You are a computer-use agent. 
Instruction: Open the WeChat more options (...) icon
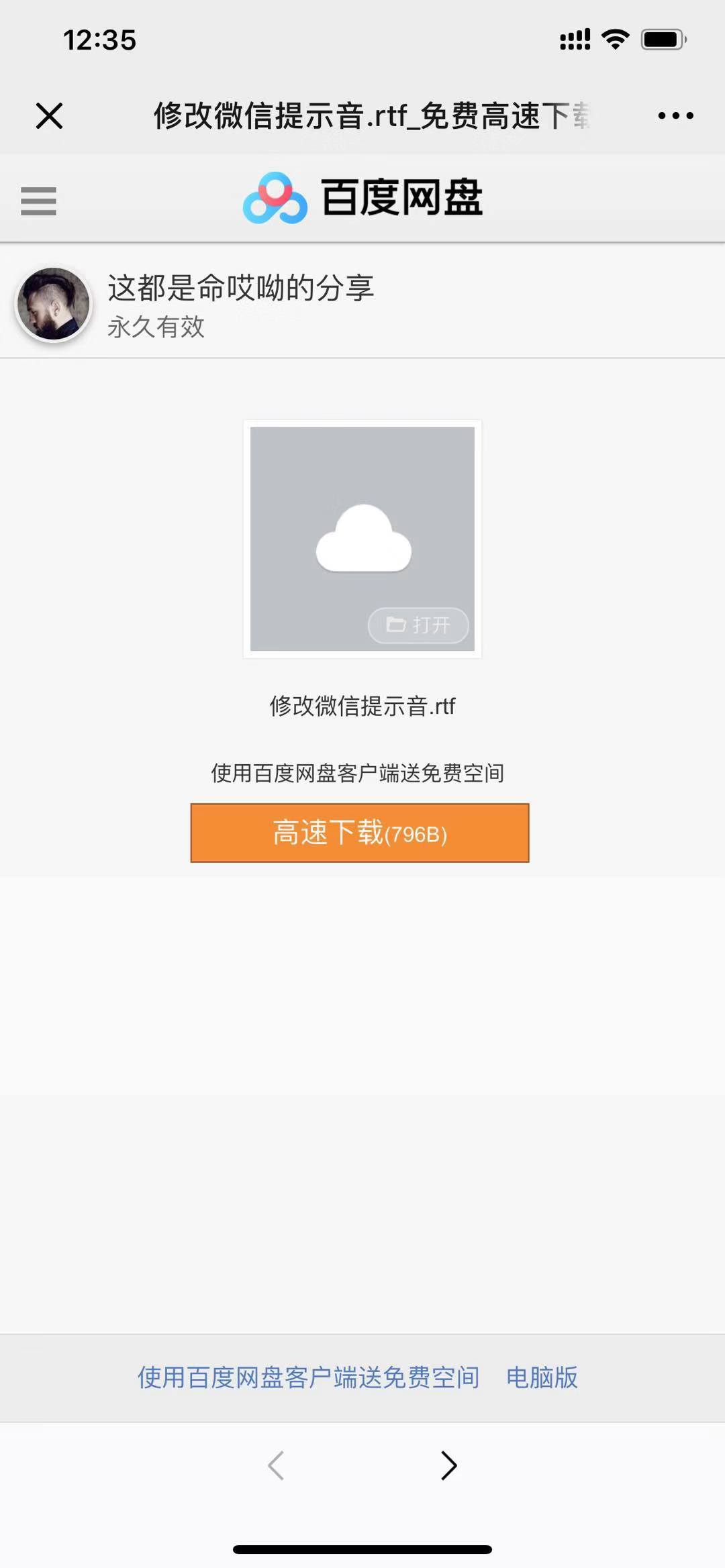pyautogui.click(x=674, y=115)
